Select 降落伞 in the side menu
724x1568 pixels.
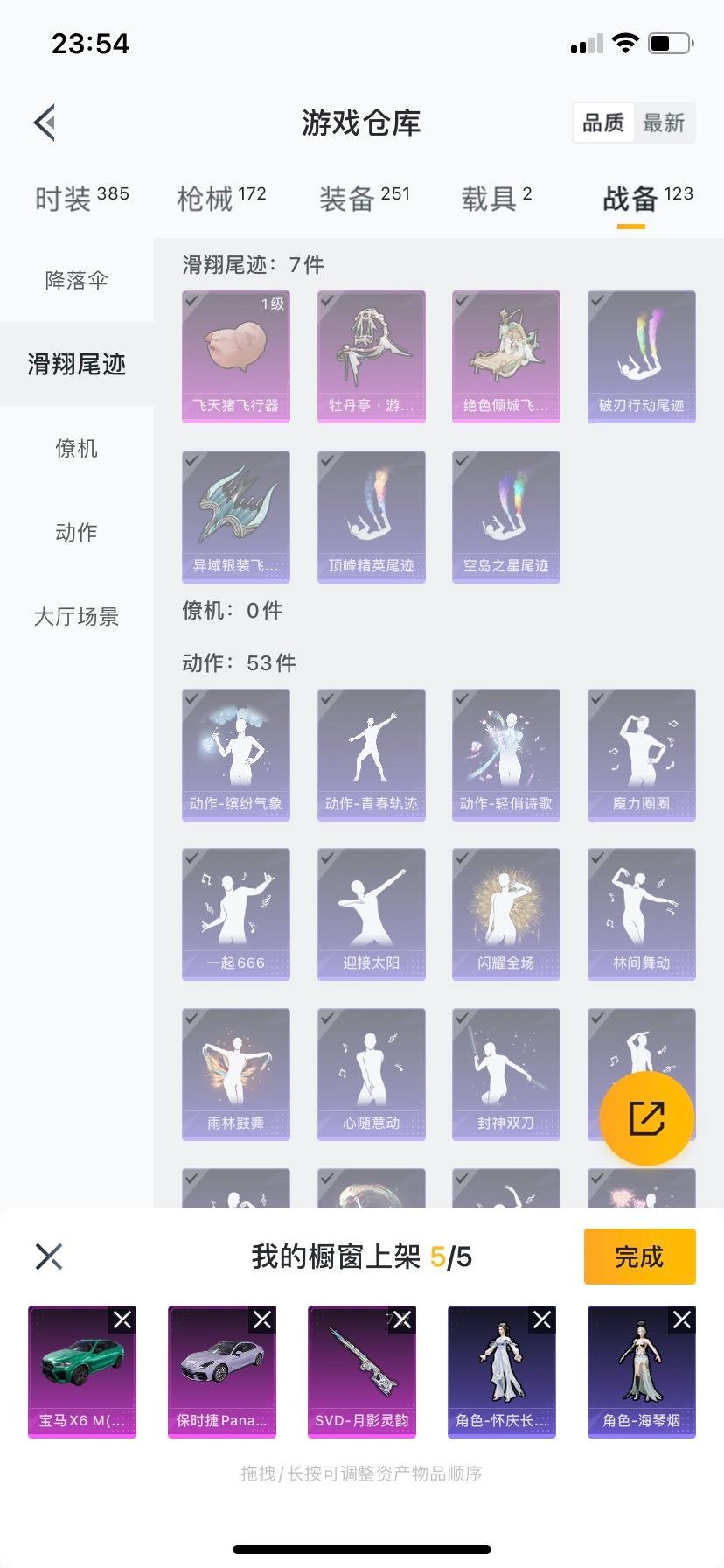pos(77,280)
